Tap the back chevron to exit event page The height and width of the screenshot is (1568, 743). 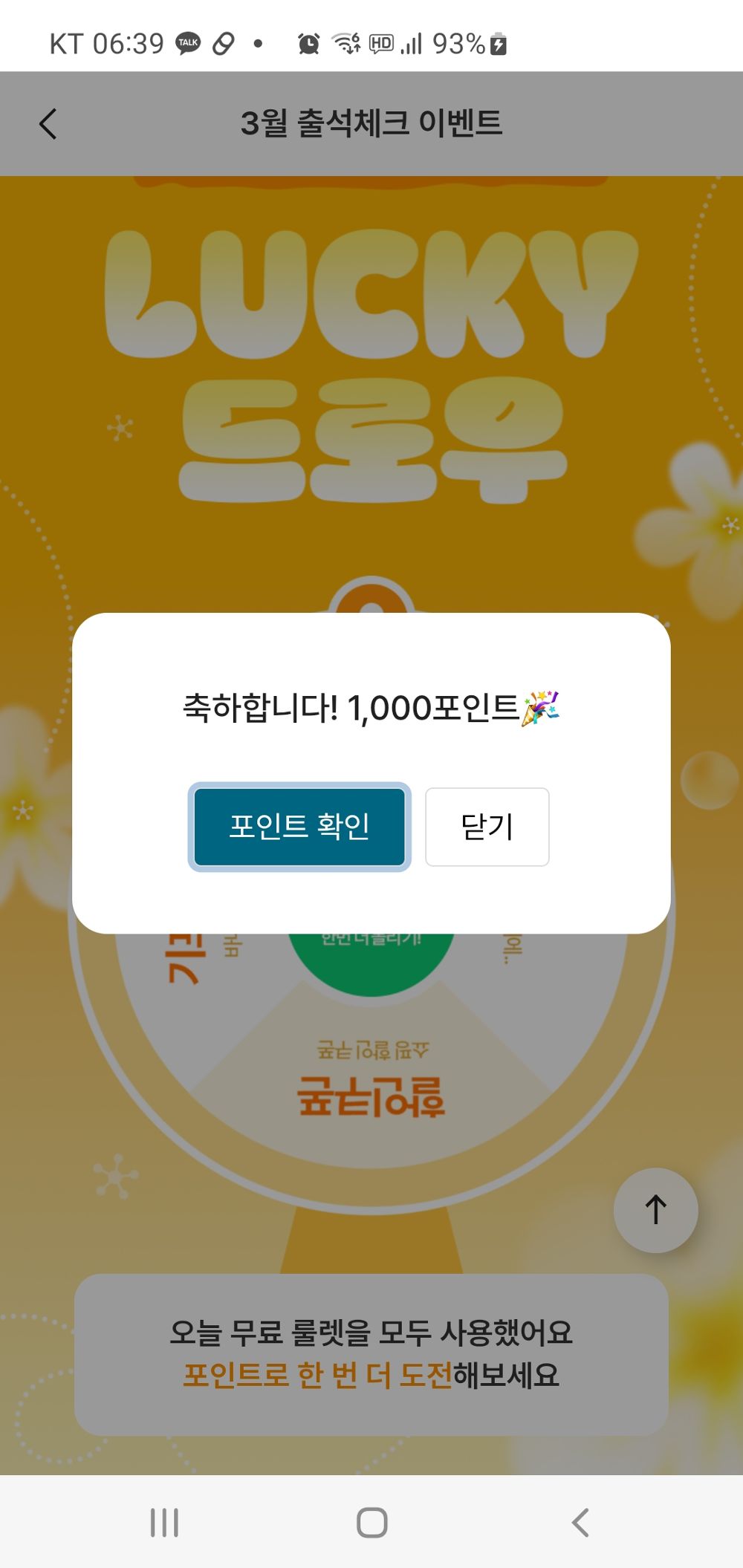click(x=48, y=123)
